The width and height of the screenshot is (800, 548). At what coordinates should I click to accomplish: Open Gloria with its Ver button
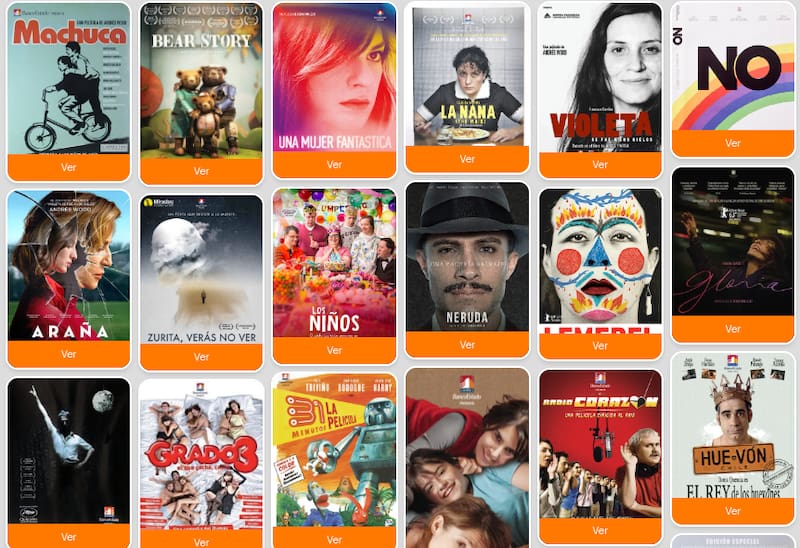point(733,329)
